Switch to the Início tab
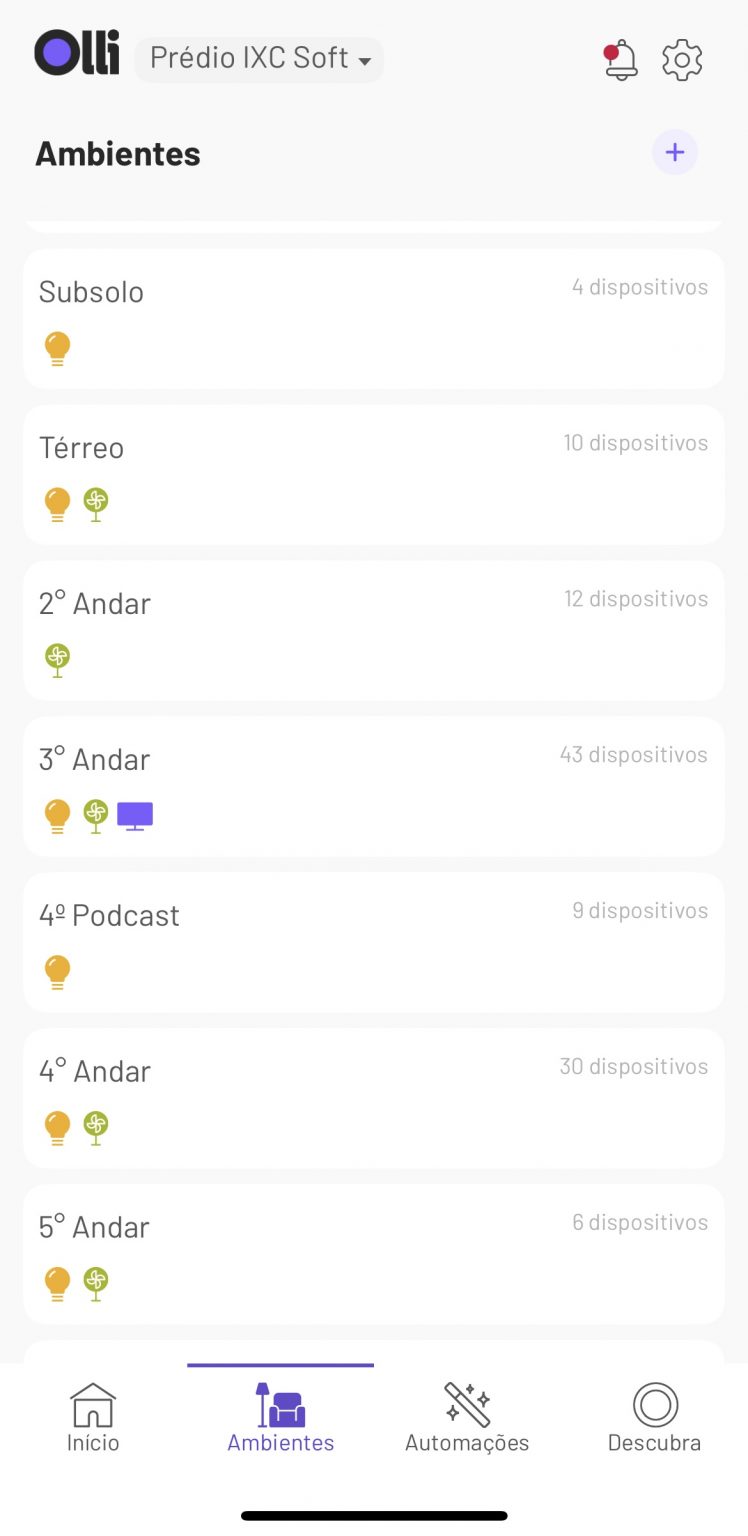This screenshot has width=748, height=1536. (93, 1418)
